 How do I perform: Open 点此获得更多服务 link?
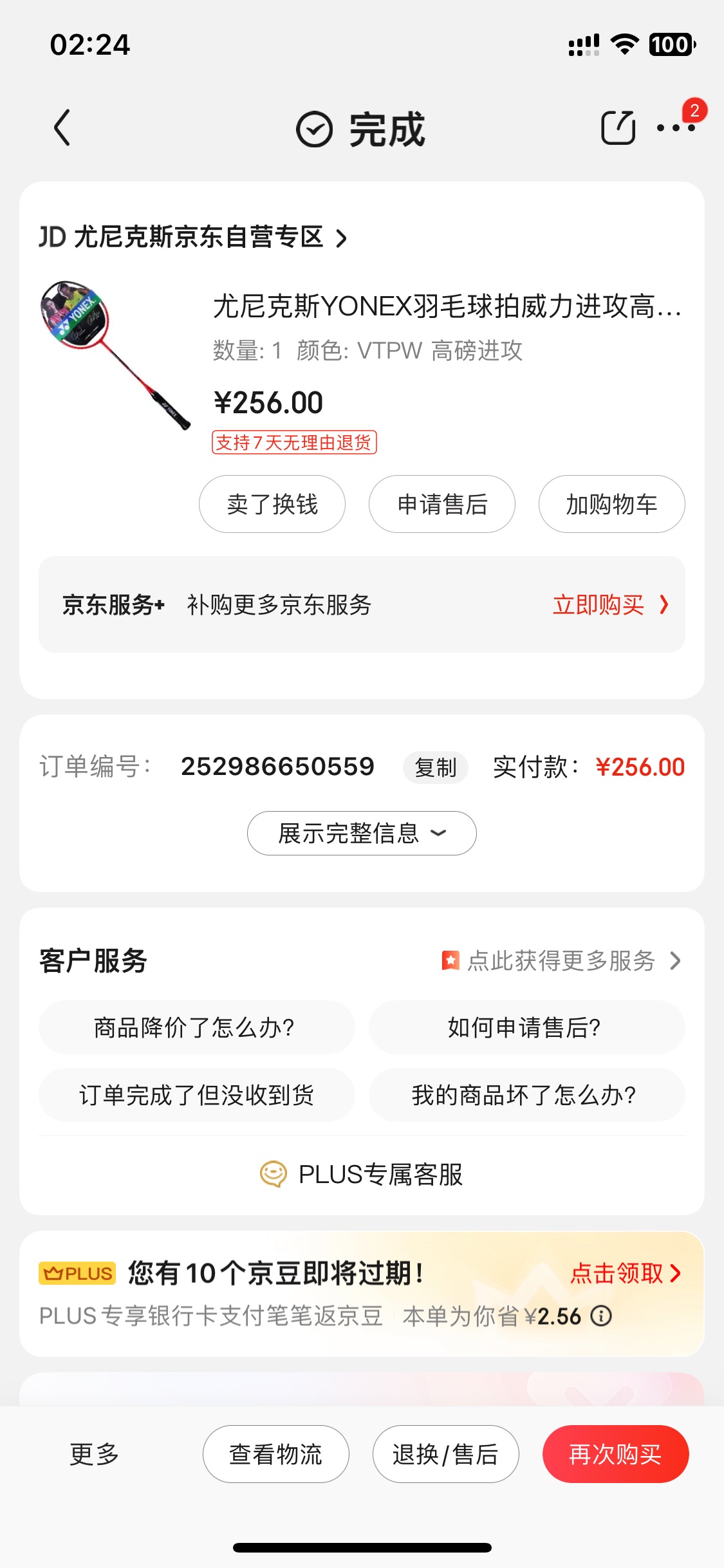561,960
